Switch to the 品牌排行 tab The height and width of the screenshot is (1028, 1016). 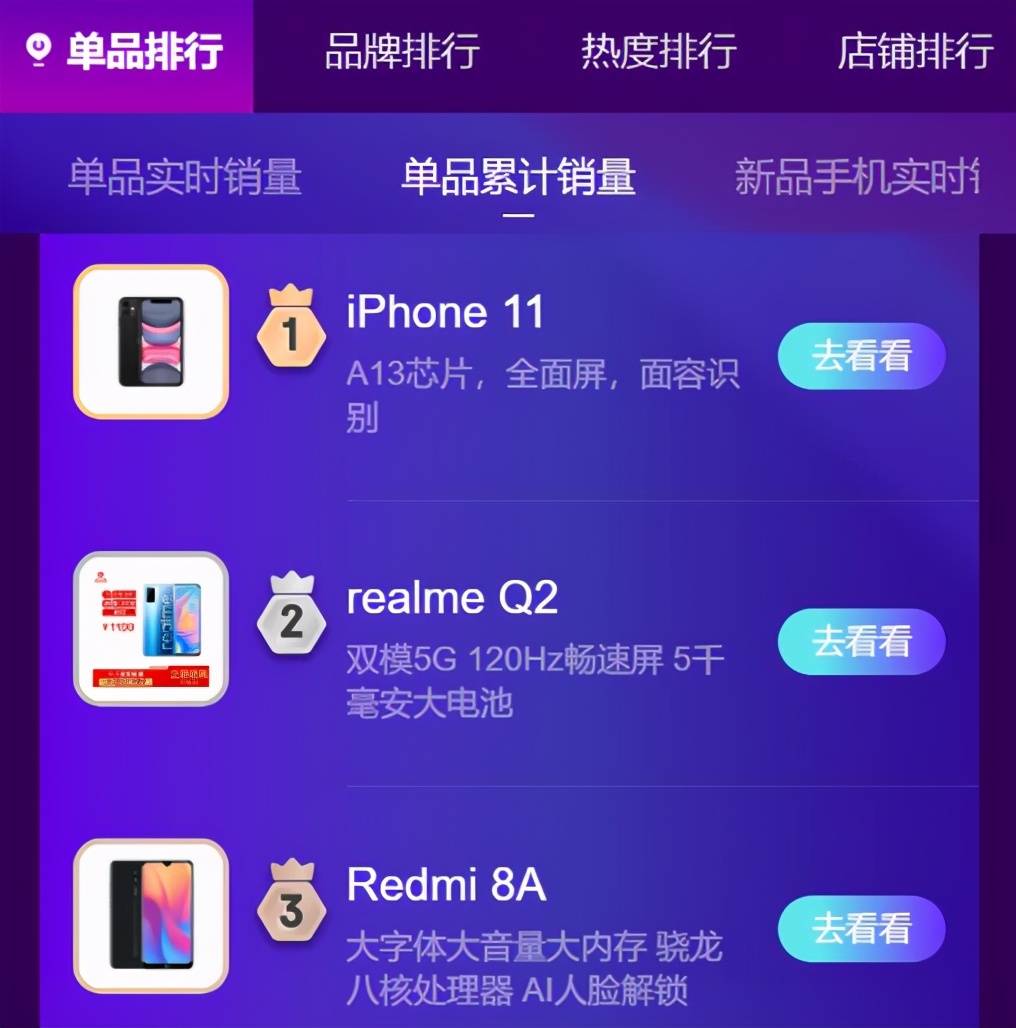pyautogui.click(x=402, y=52)
